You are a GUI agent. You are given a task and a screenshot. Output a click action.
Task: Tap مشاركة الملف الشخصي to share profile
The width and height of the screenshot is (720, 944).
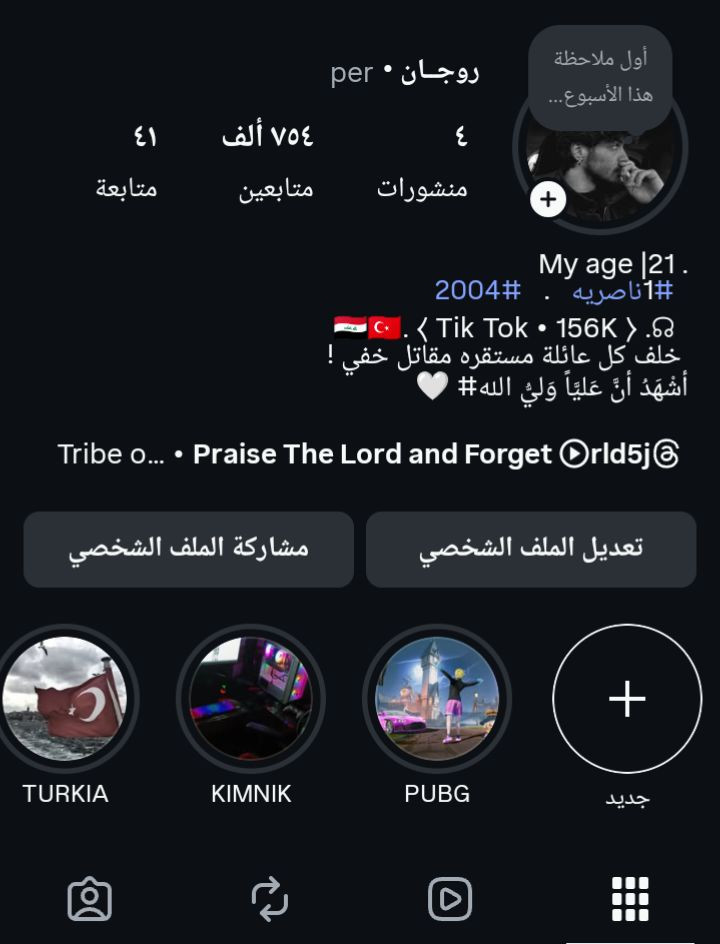point(188,548)
